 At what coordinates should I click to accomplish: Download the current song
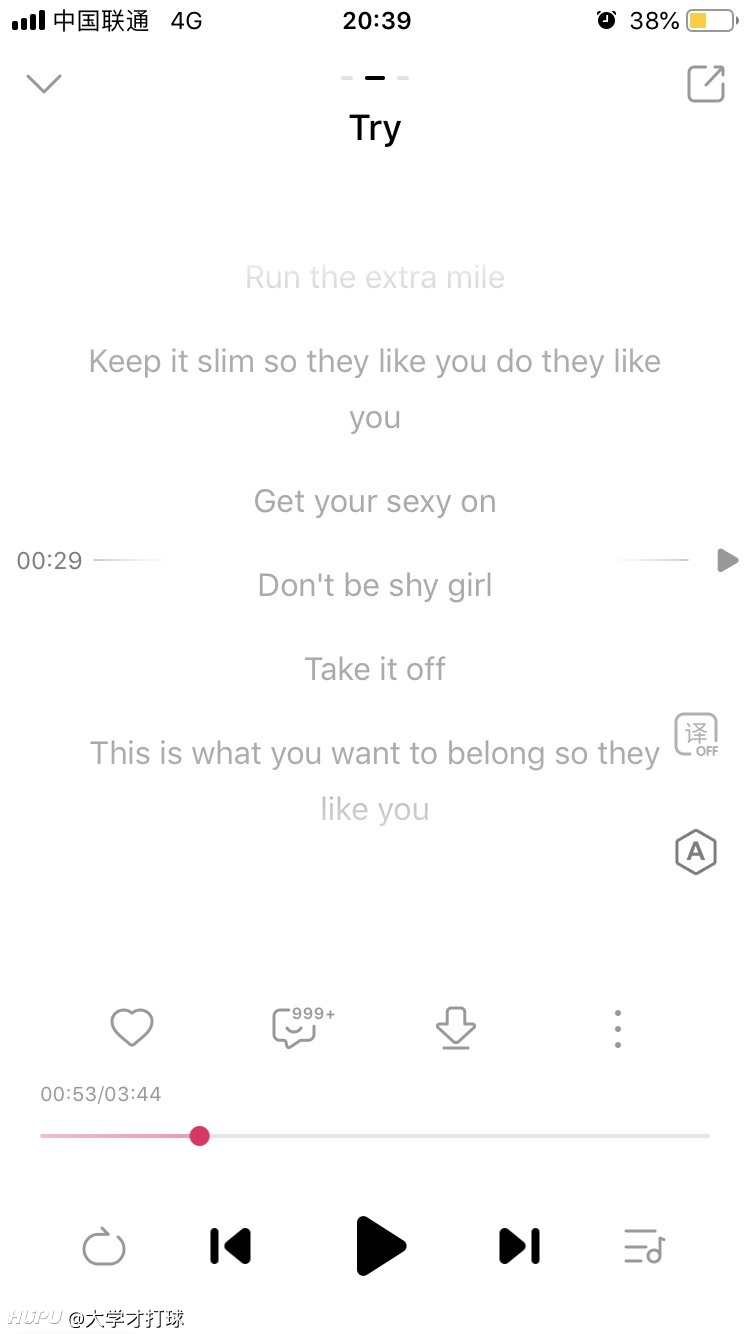pyautogui.click(x=456, y=1028)
